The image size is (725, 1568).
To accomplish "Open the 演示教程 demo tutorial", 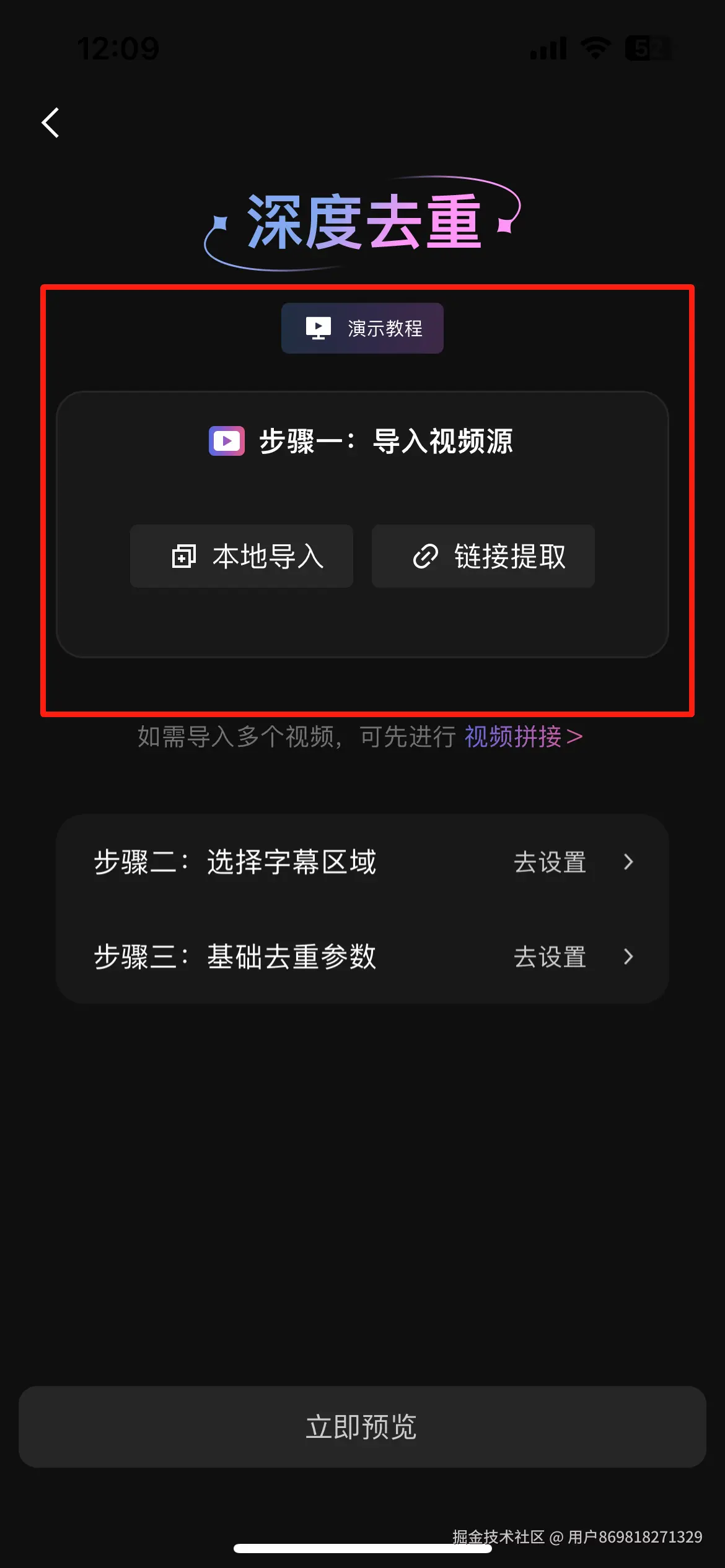I will click(x=362, y=328).
